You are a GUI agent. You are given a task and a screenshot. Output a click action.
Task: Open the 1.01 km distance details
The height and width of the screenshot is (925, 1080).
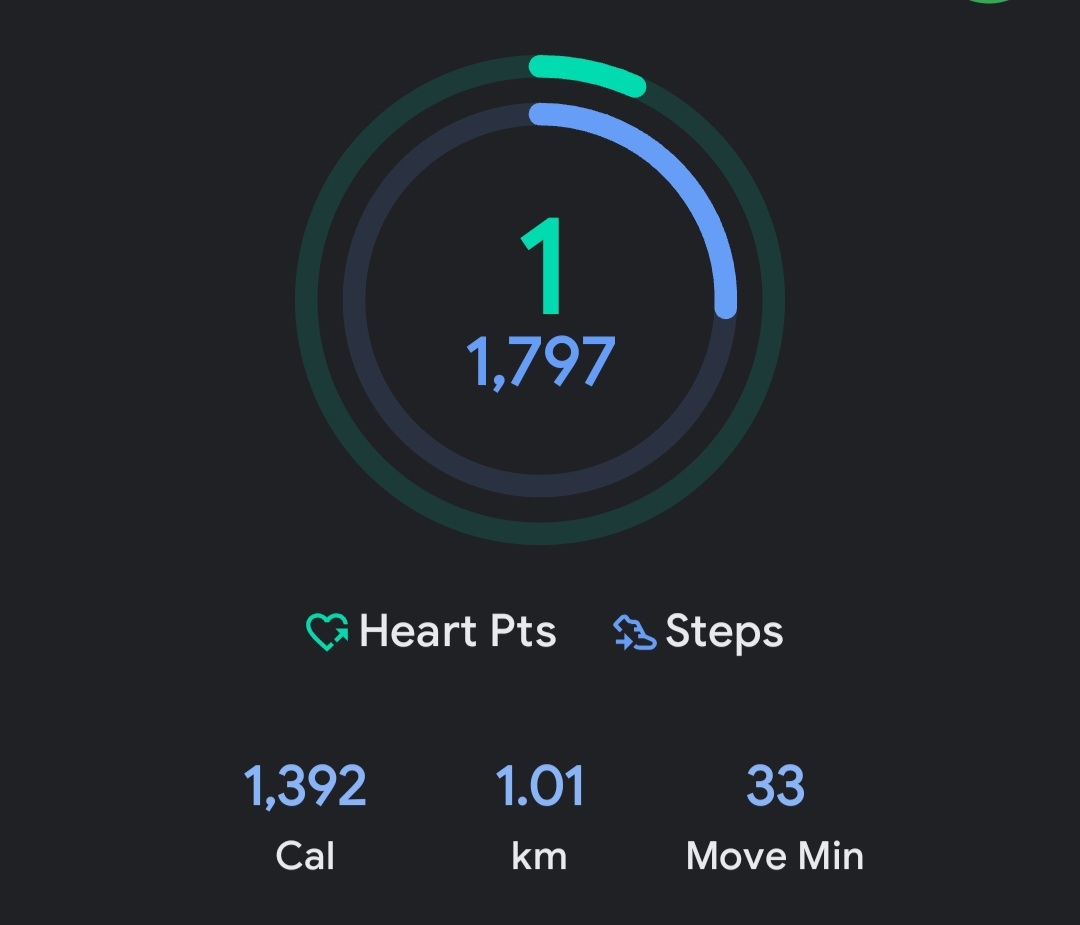(540, 815)
